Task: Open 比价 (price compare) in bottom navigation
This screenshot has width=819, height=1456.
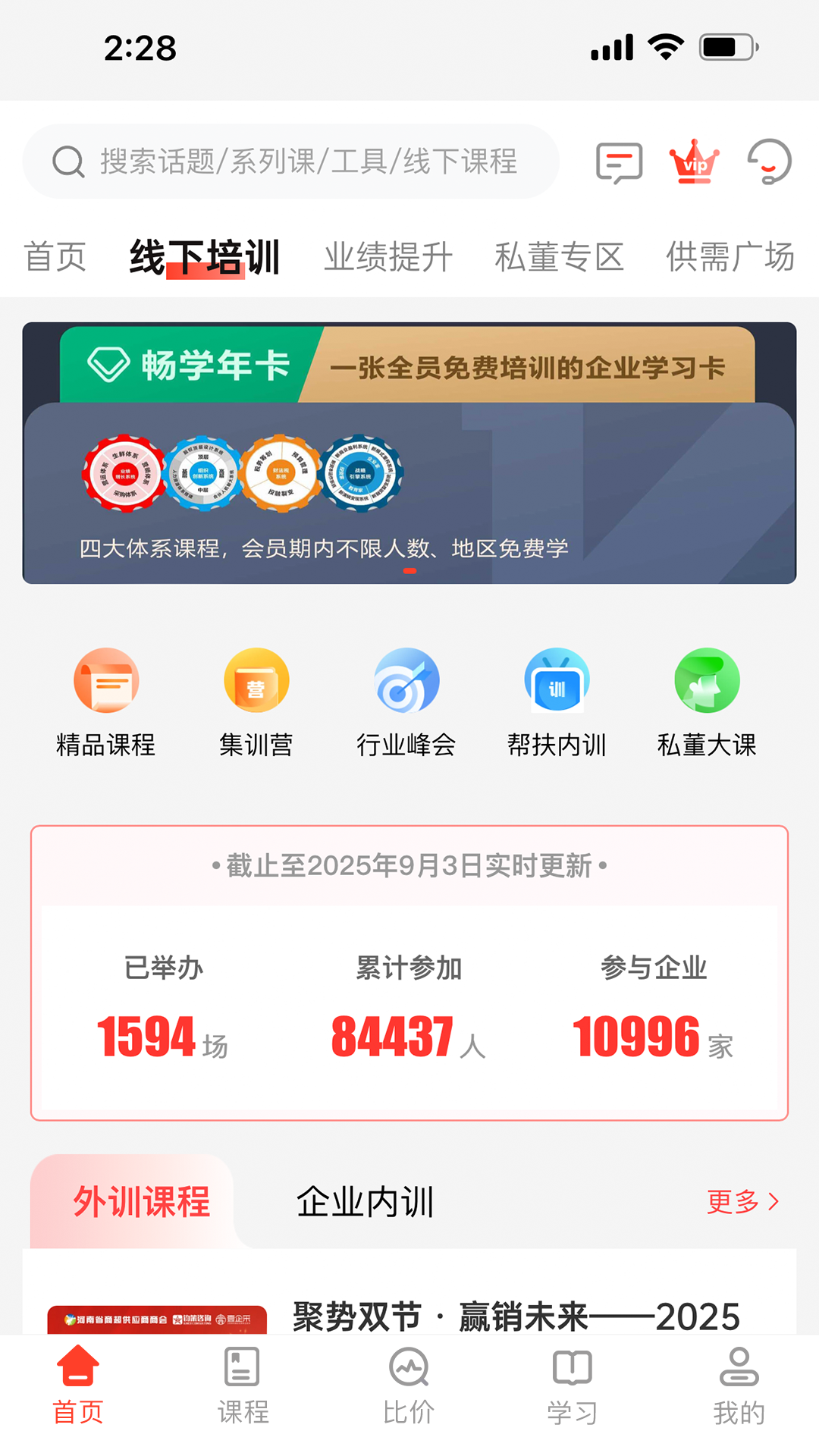Action: coord(408,1386)
